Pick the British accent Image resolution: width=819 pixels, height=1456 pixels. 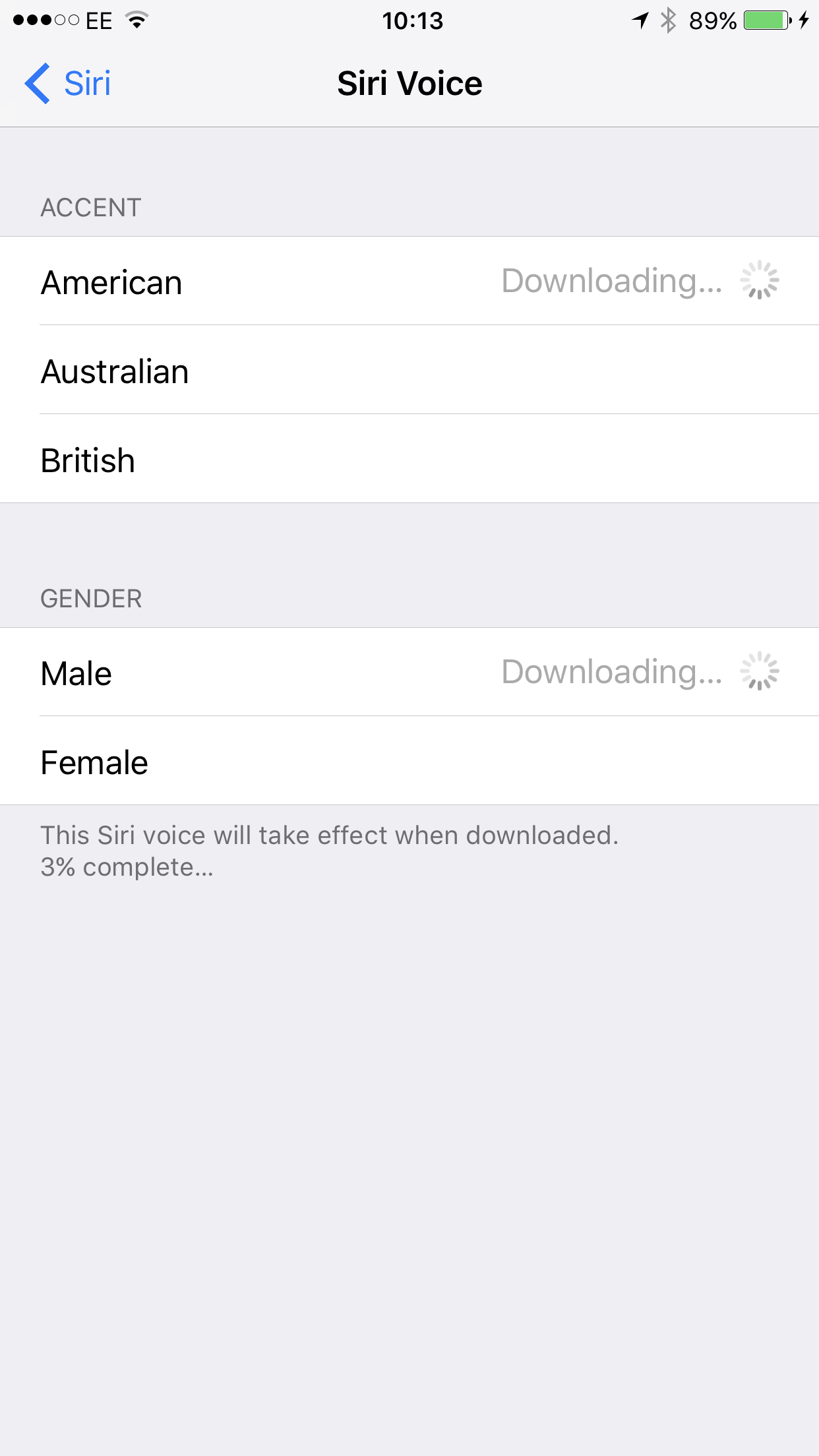(x=409, y=459)
